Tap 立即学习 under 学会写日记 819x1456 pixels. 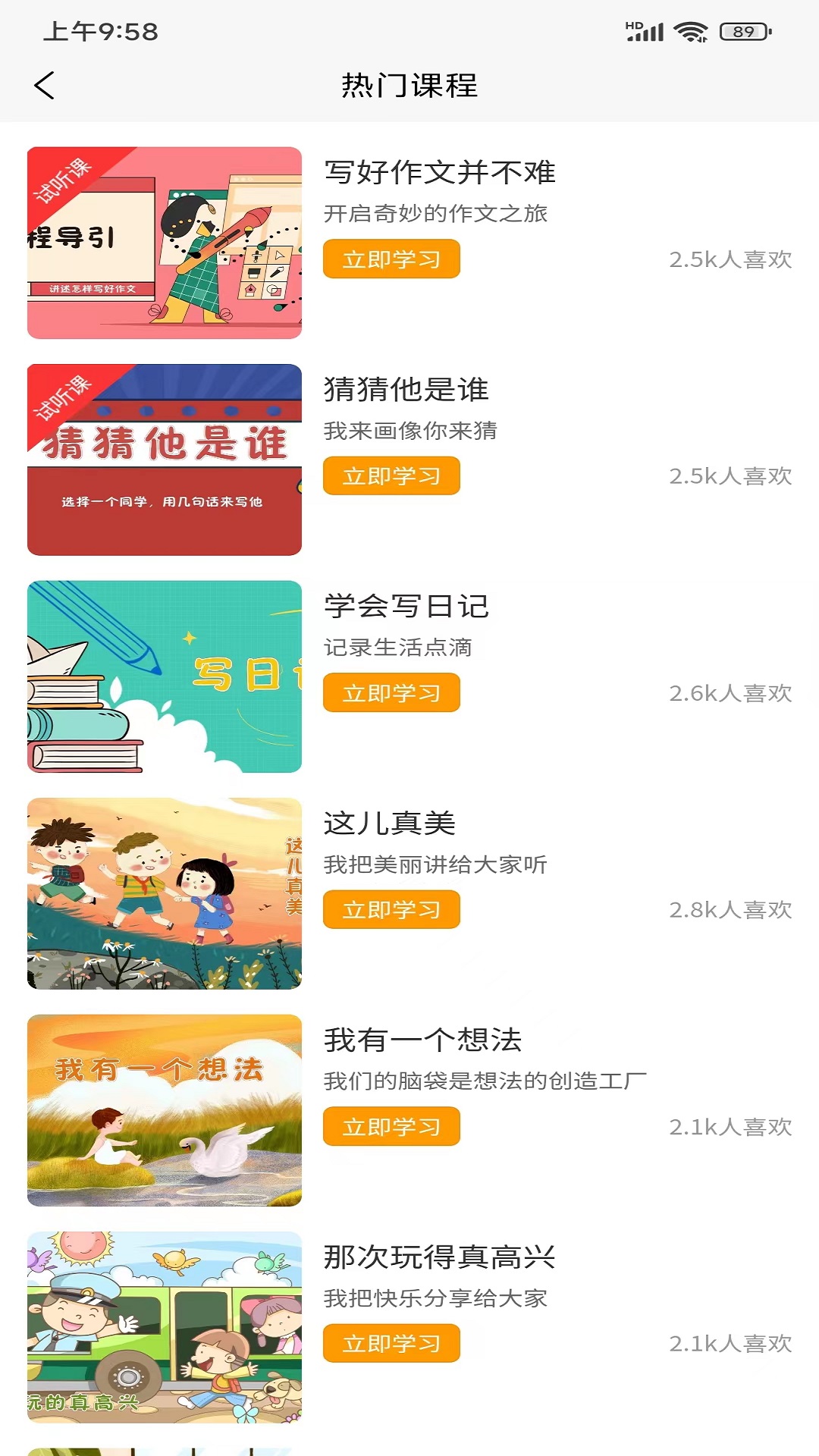391,693
